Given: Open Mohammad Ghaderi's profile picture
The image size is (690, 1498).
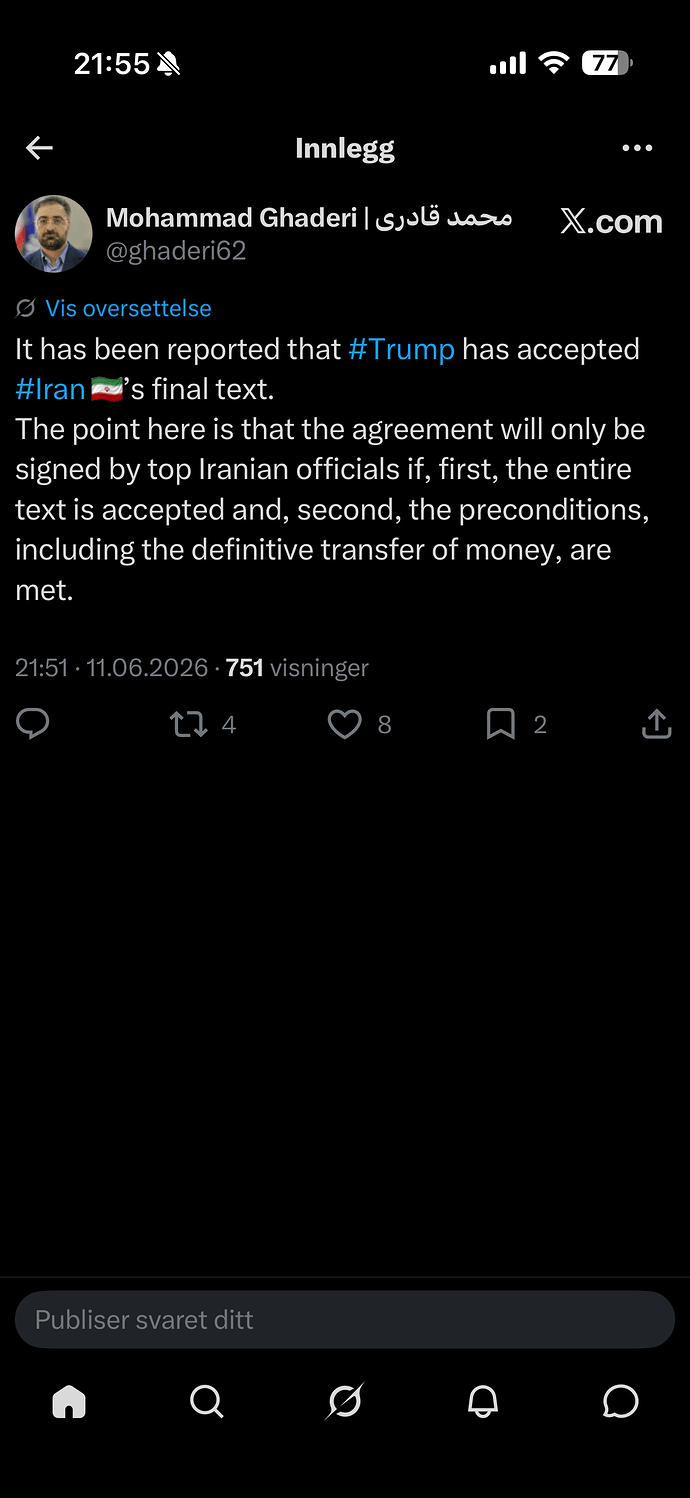Looking at the screenshot, I should 53,234.
